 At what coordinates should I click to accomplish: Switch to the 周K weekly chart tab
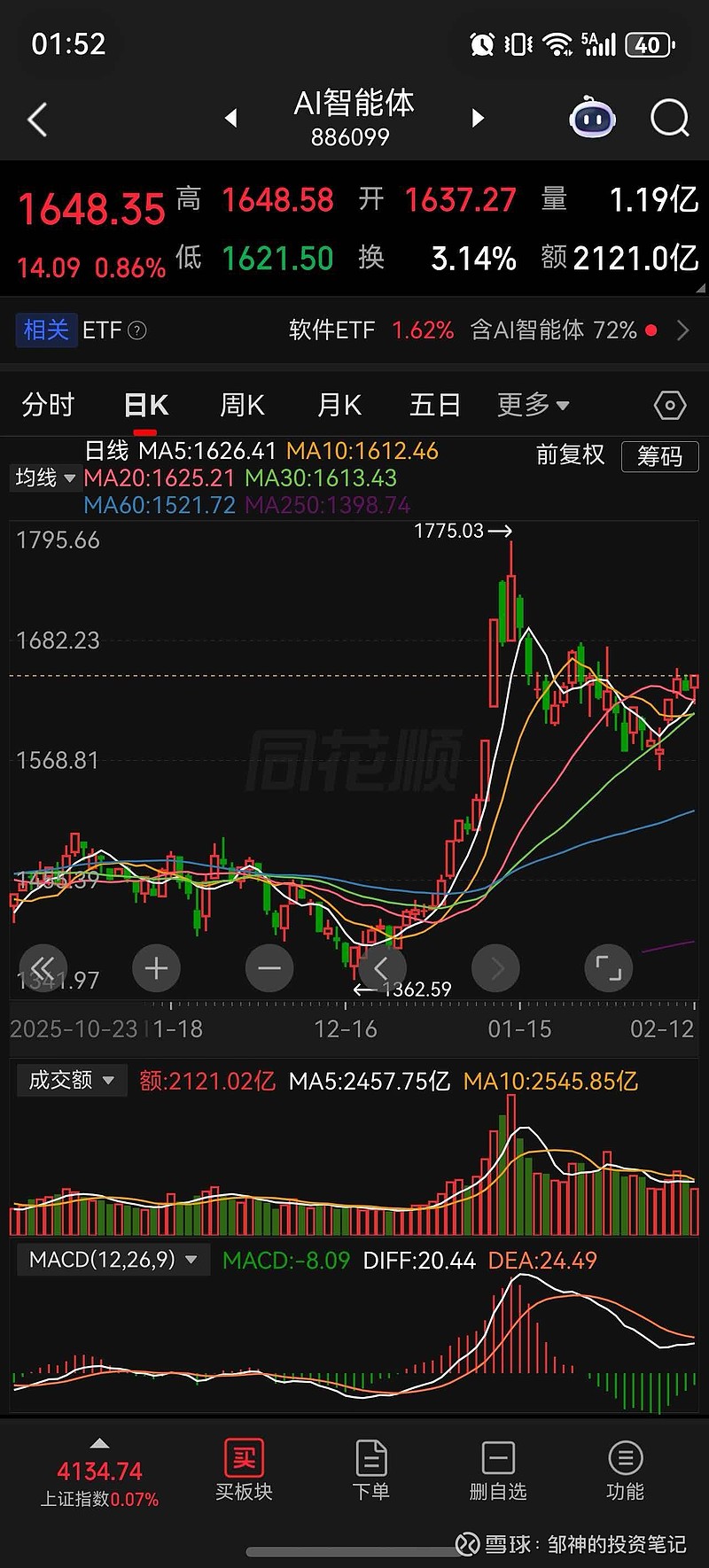tap(241, 404)
